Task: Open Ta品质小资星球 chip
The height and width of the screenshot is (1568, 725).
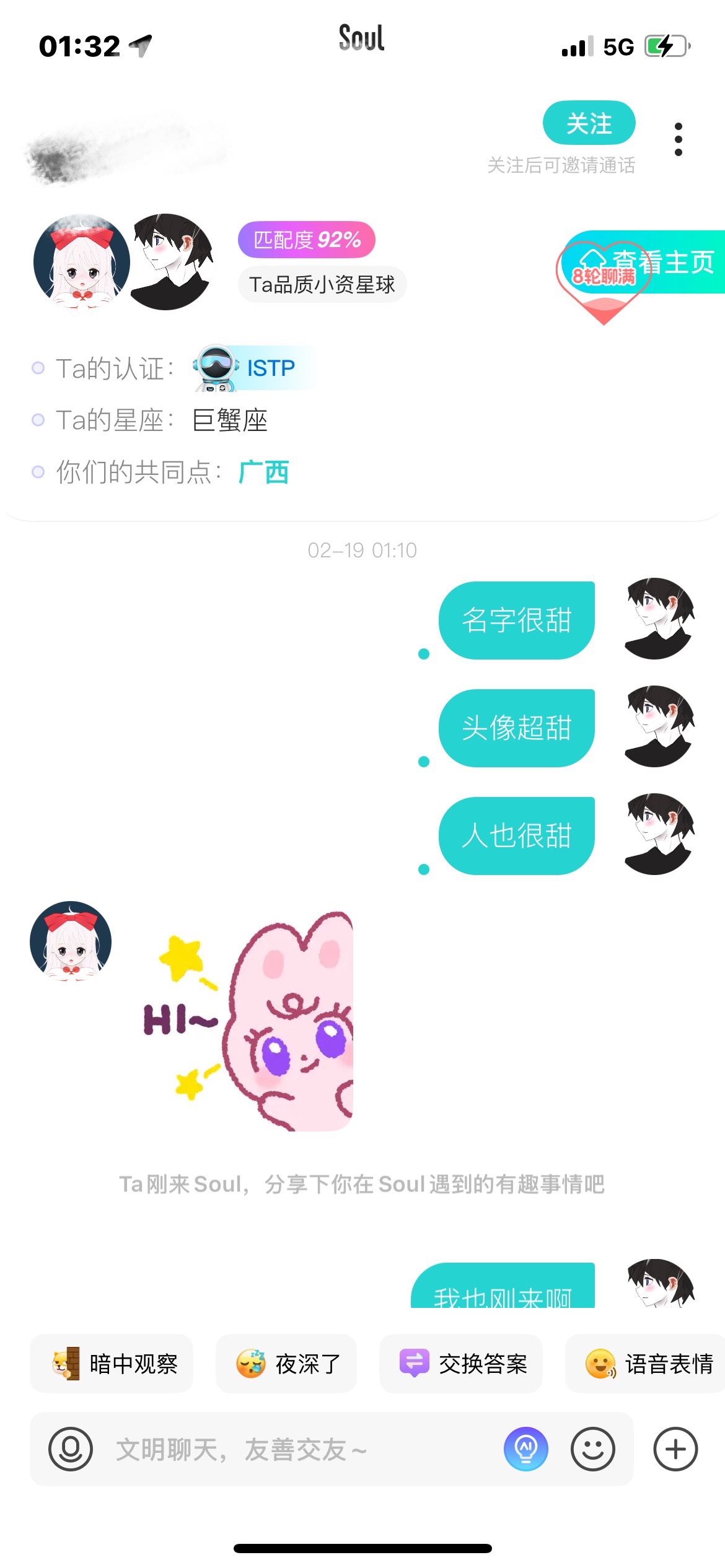Action: [322, 284]
